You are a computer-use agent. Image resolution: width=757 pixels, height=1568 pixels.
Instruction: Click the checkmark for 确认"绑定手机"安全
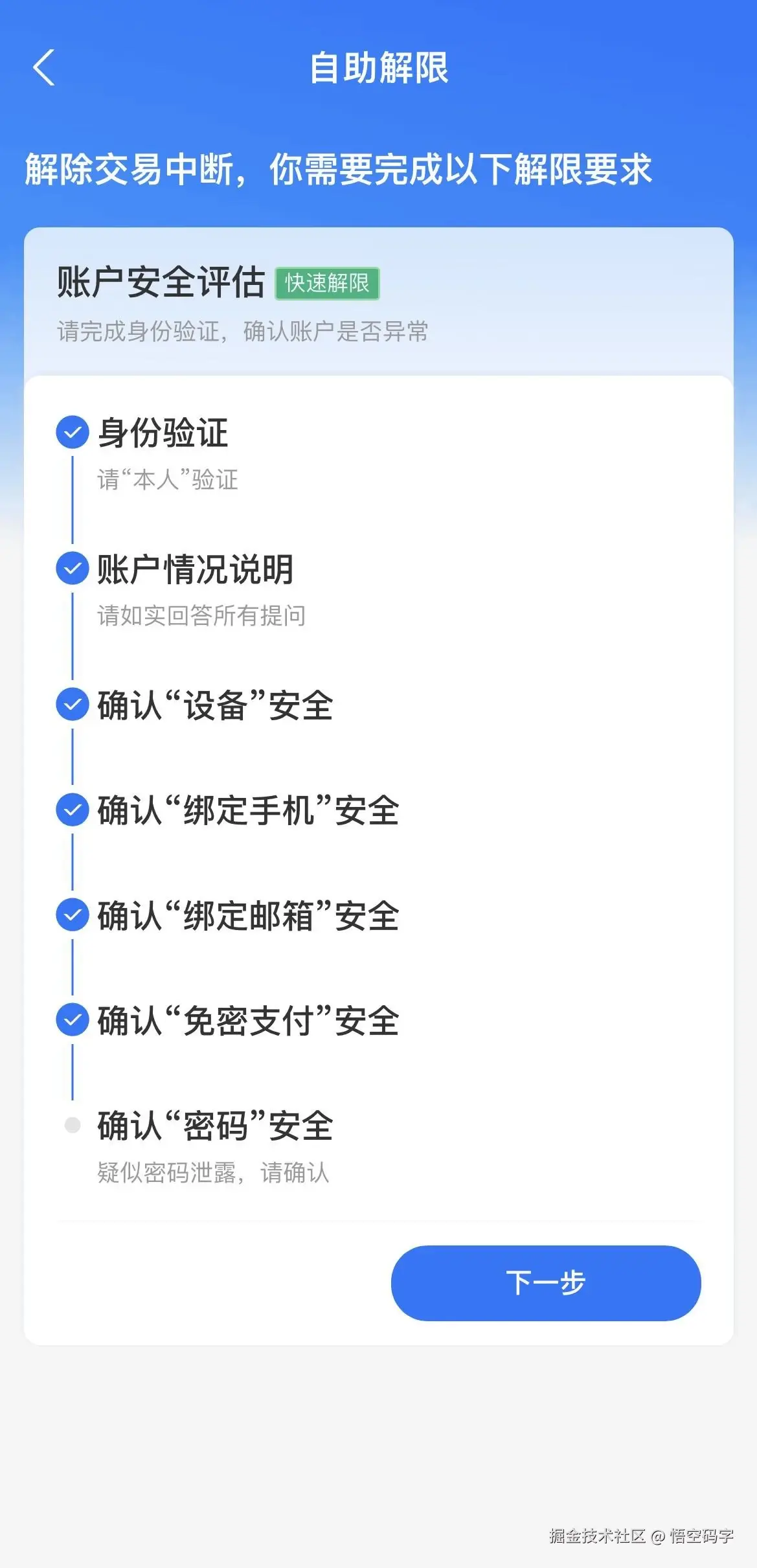[x=72, y=809]
